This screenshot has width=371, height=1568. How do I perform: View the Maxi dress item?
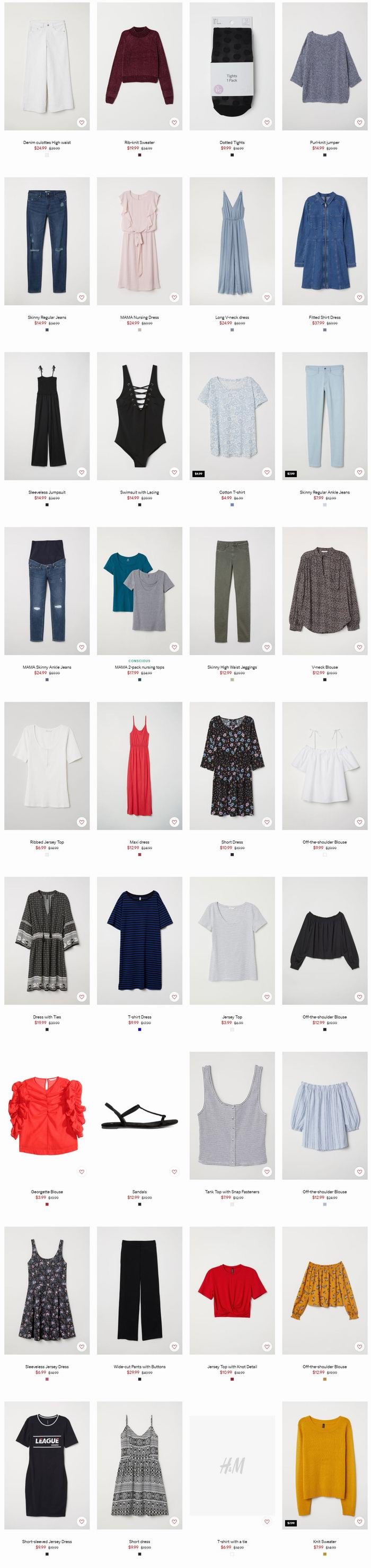[x=139, y=766]
